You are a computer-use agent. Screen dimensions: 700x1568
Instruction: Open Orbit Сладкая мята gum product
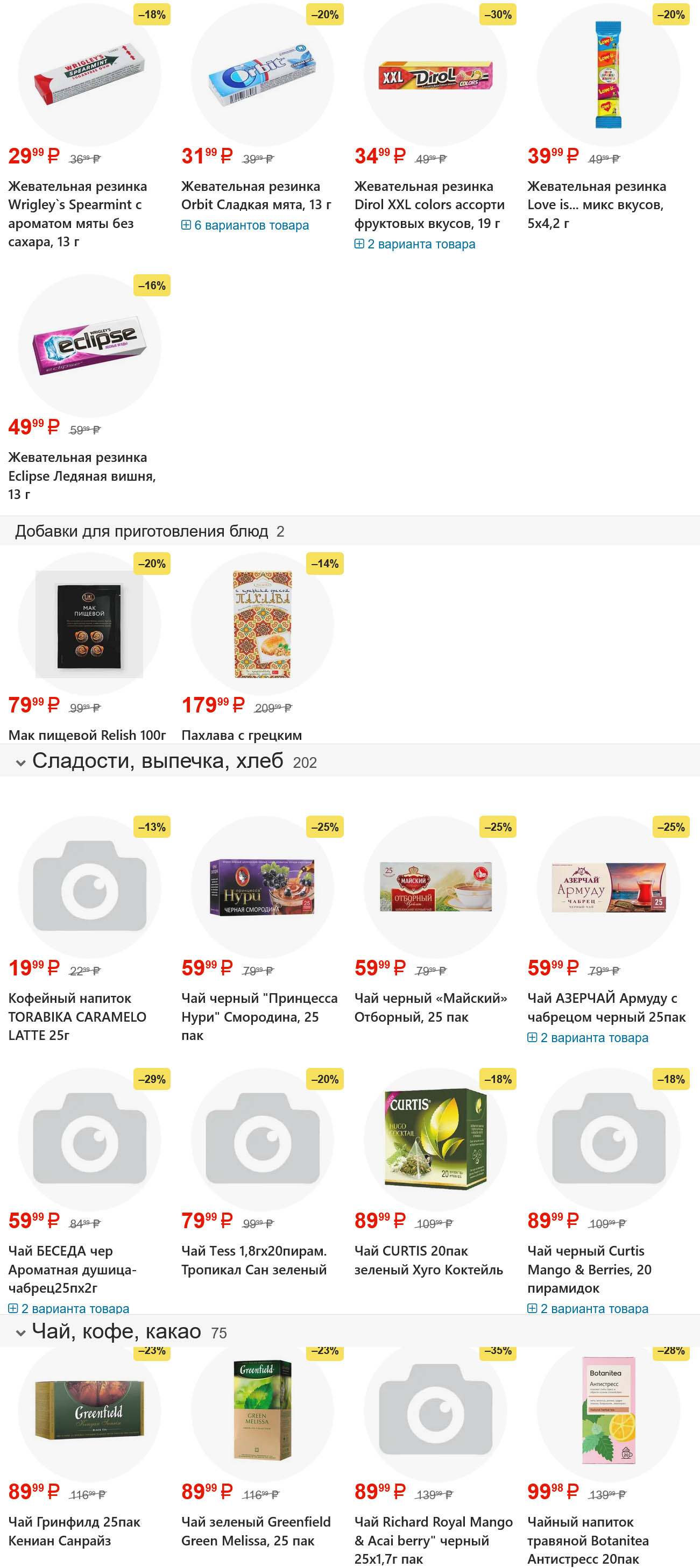(256, 195)
